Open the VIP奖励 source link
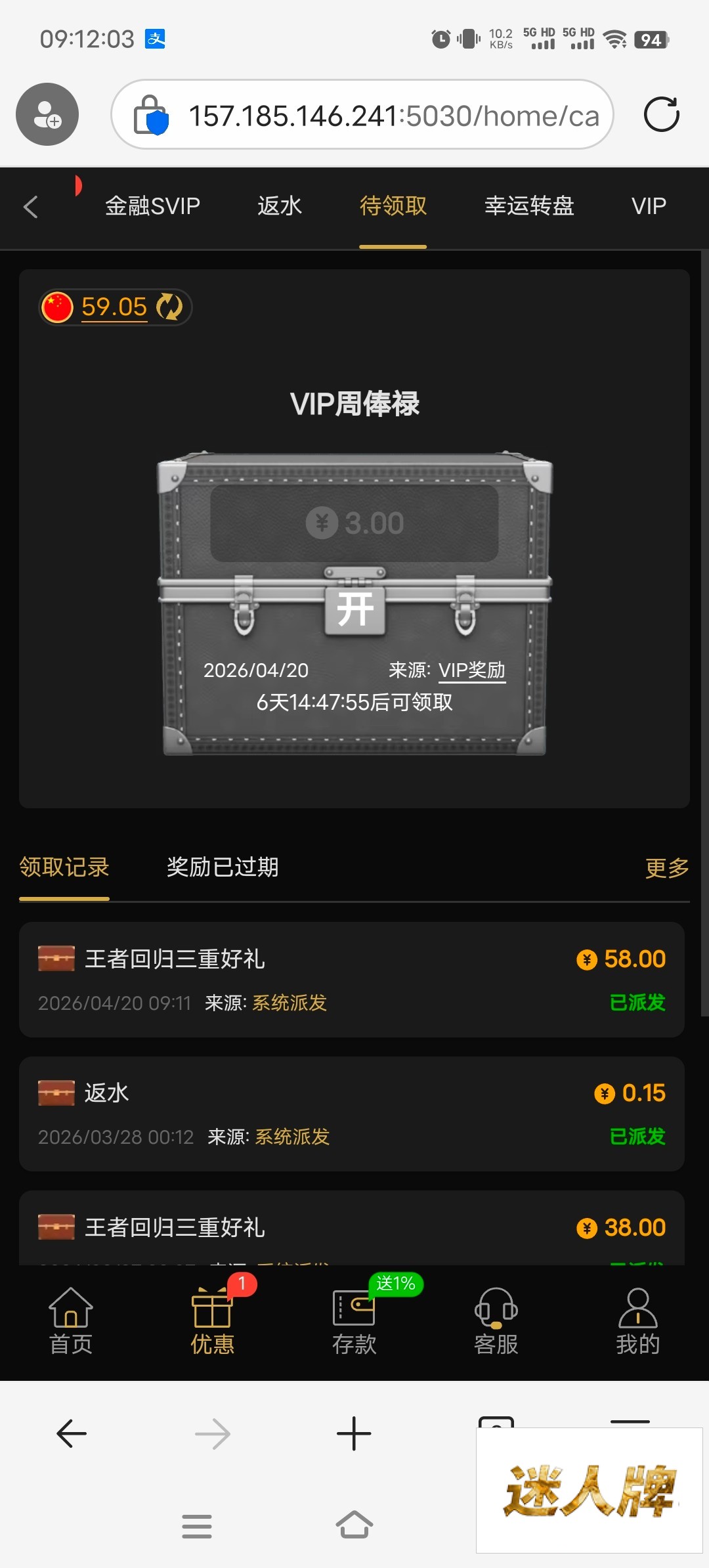The image size is (709, 1568). (471, 670)
